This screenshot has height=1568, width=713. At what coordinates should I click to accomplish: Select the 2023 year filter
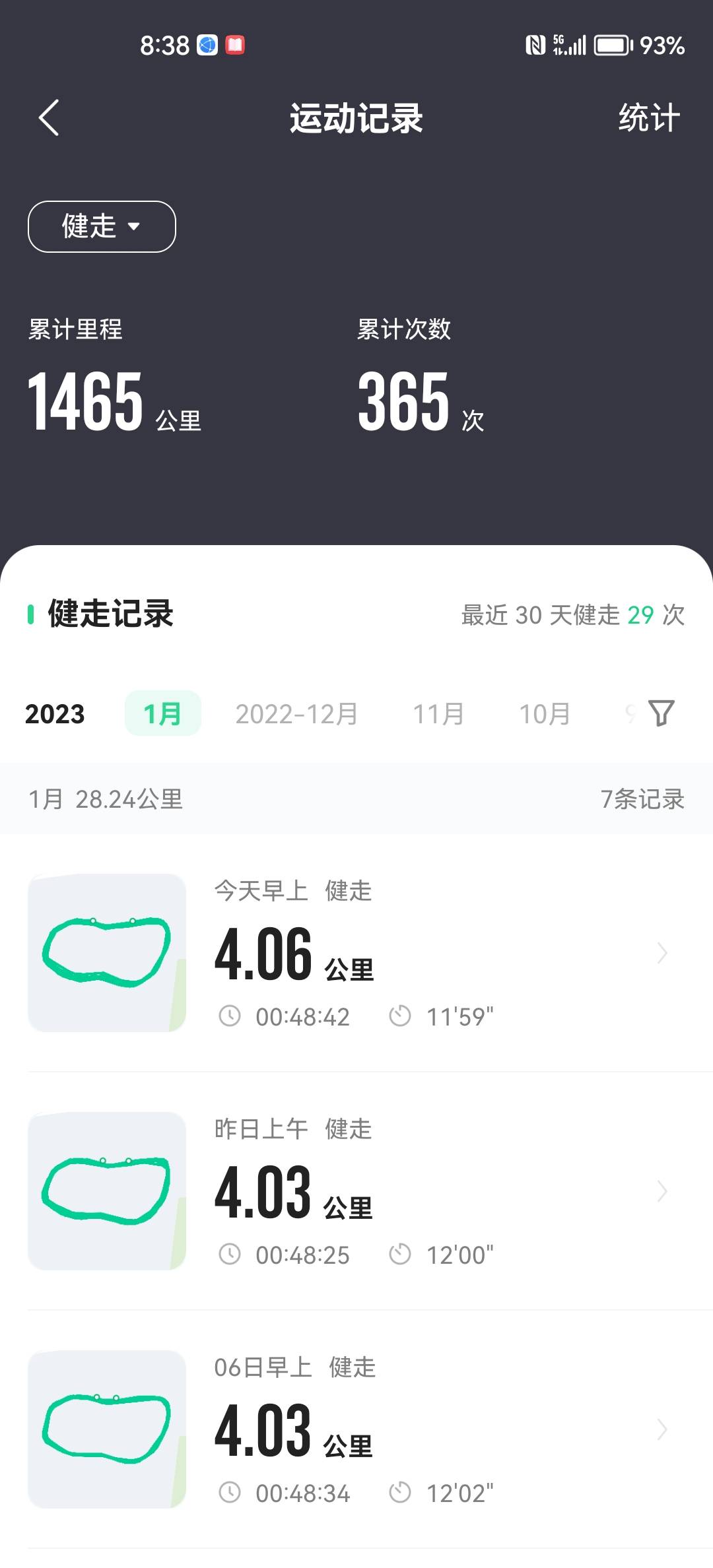[x=54, y=713]
